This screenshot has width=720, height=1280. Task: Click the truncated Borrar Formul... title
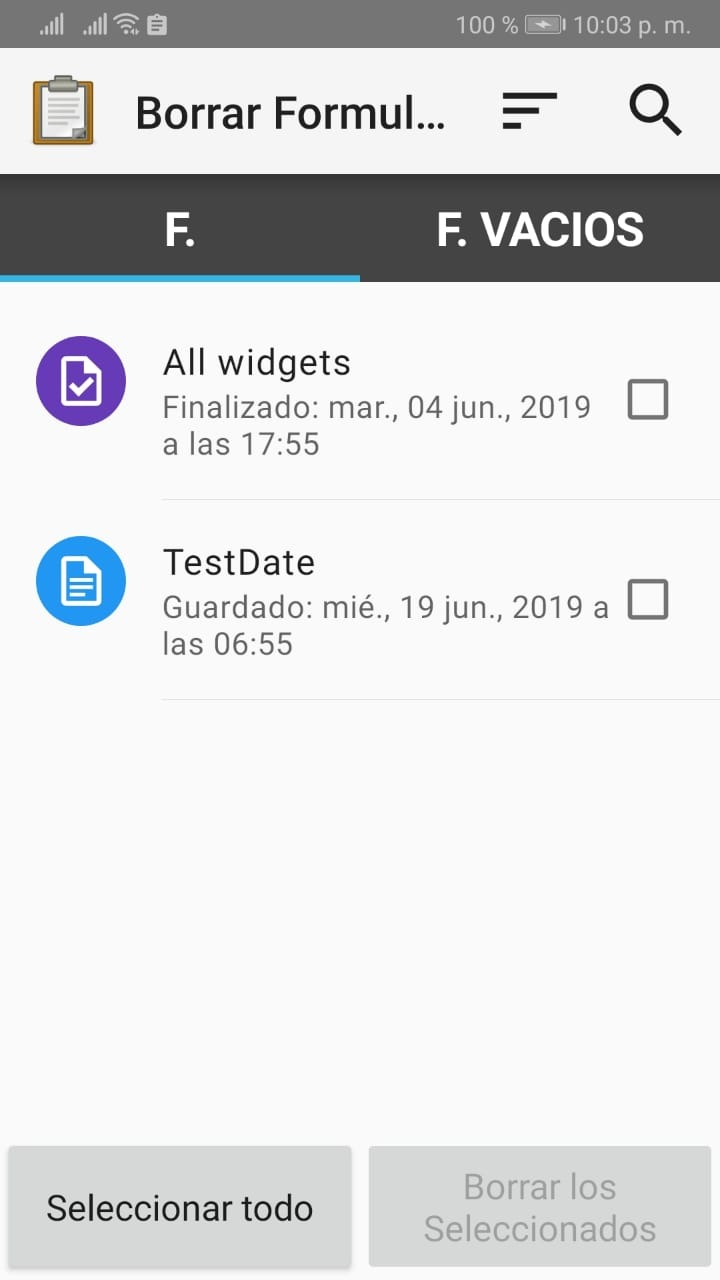click(x=291, y=111)
